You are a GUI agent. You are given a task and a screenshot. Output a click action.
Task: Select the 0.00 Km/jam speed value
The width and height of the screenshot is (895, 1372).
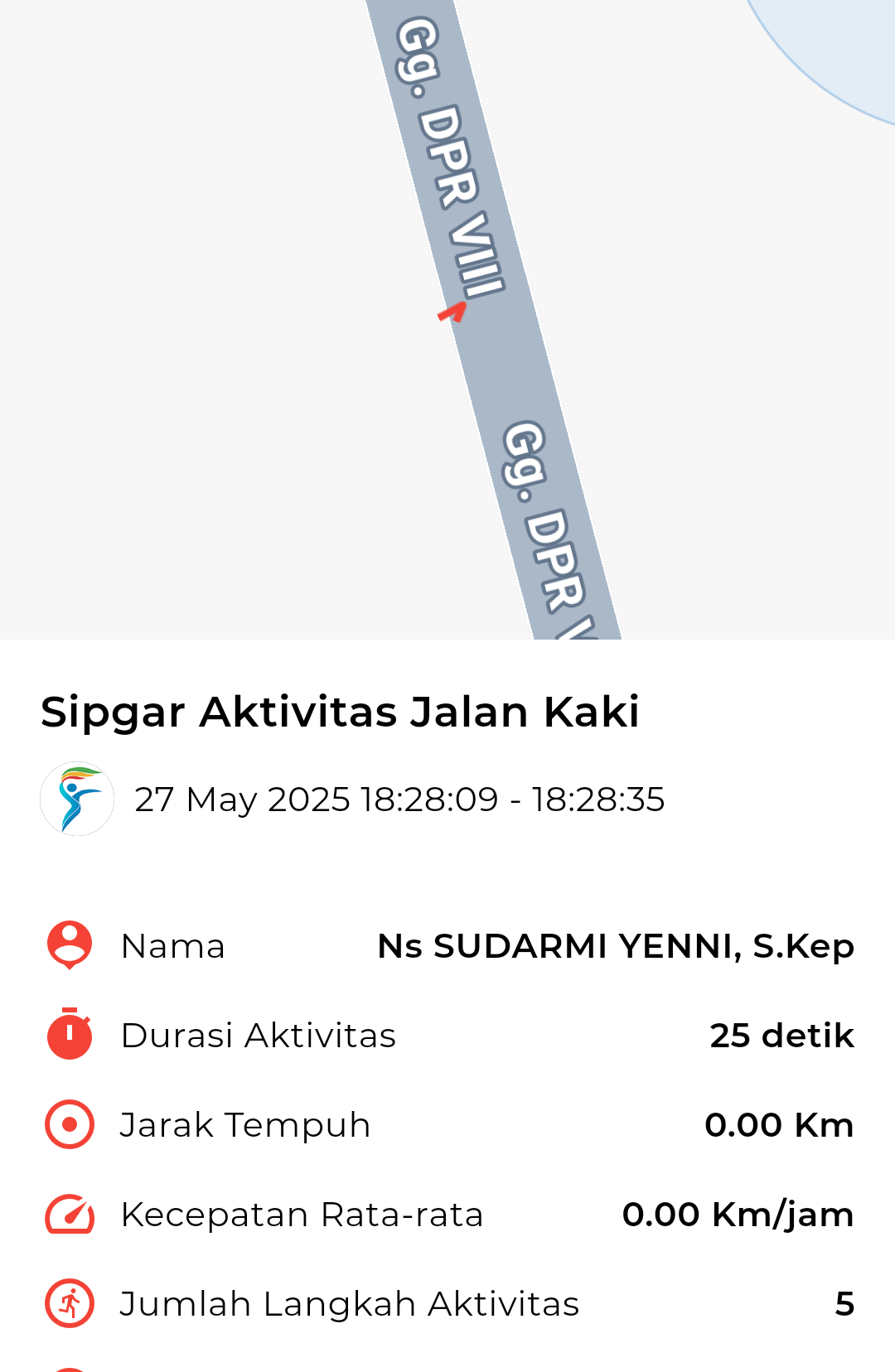738,1213
